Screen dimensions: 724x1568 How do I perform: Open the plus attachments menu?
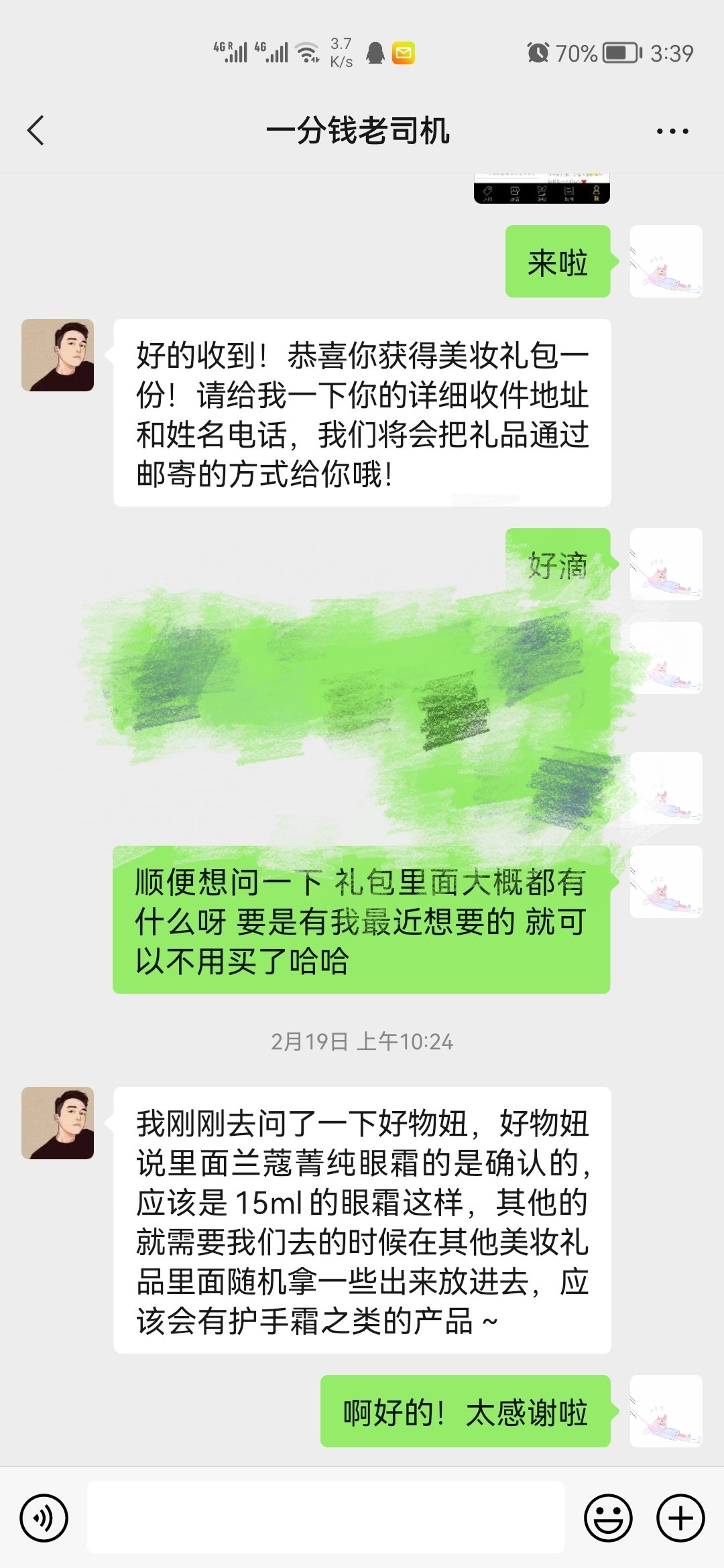coord(680,1518)
